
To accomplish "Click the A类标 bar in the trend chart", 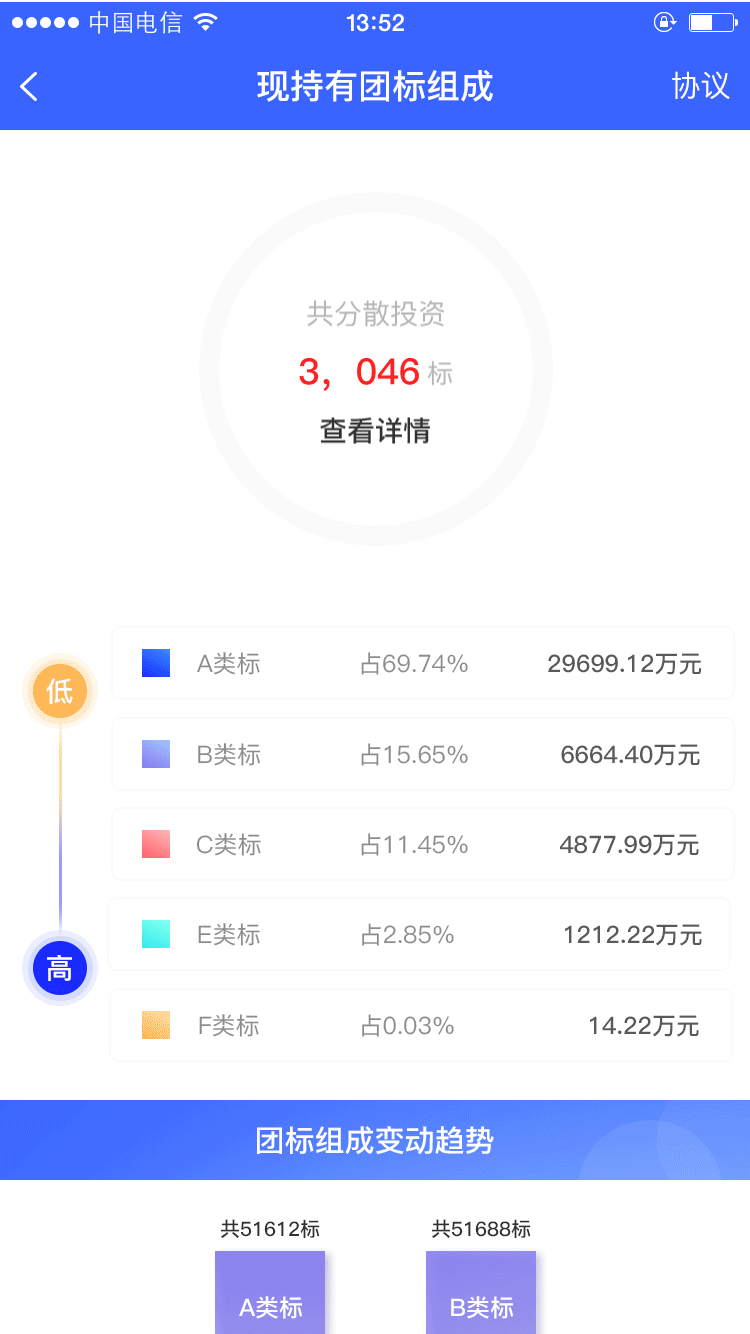I will [x=269, y=1295].
